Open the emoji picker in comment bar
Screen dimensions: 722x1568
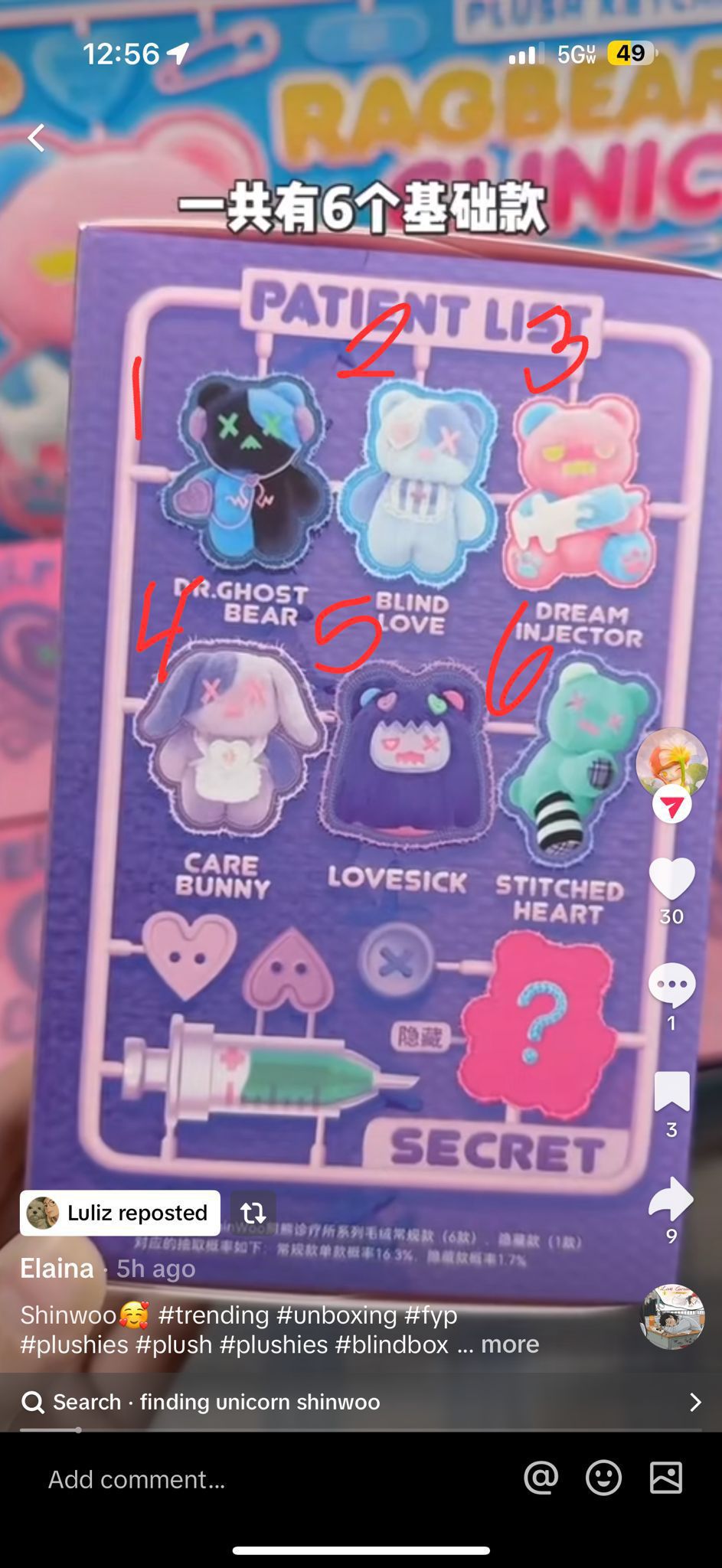[x=603, y=1478]
